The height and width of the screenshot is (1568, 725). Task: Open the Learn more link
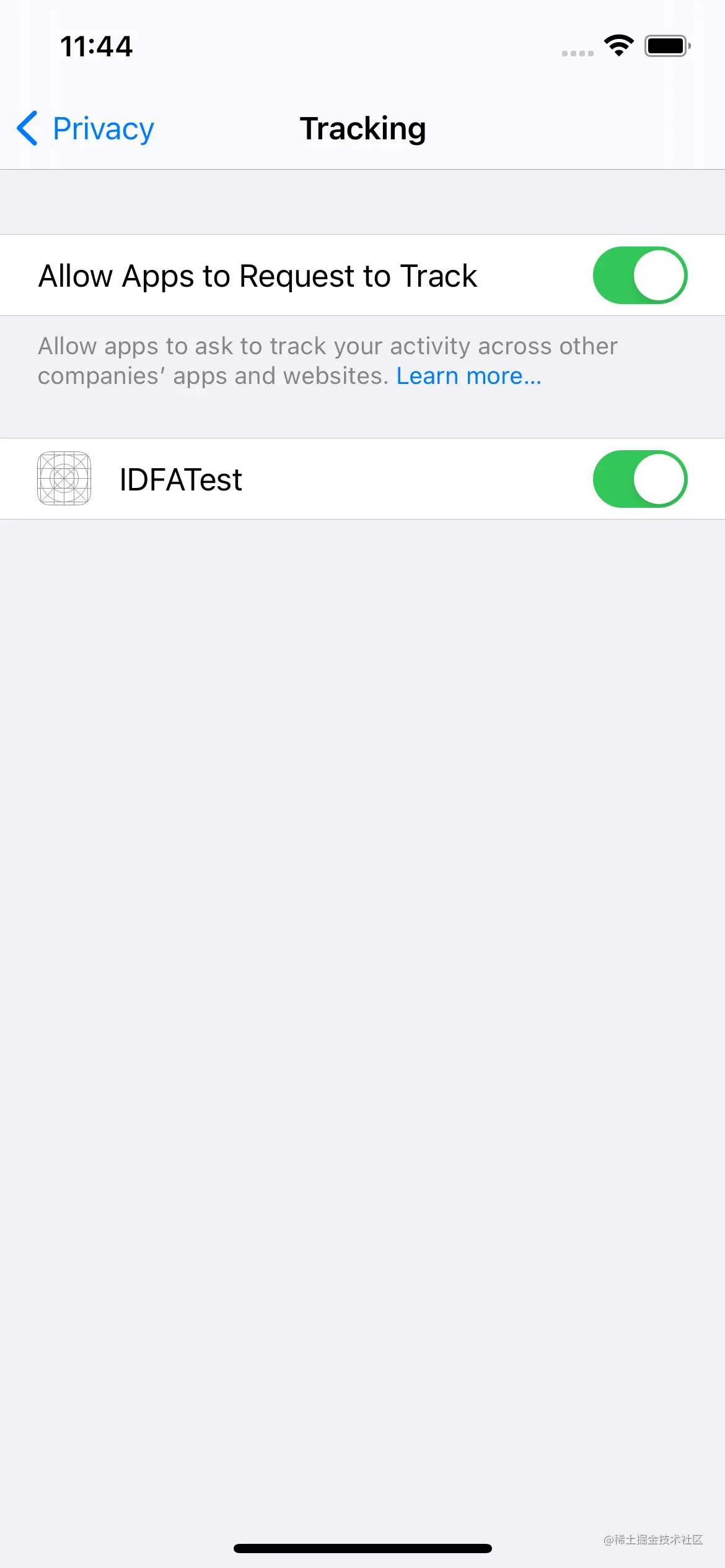[x=468, y=376]
